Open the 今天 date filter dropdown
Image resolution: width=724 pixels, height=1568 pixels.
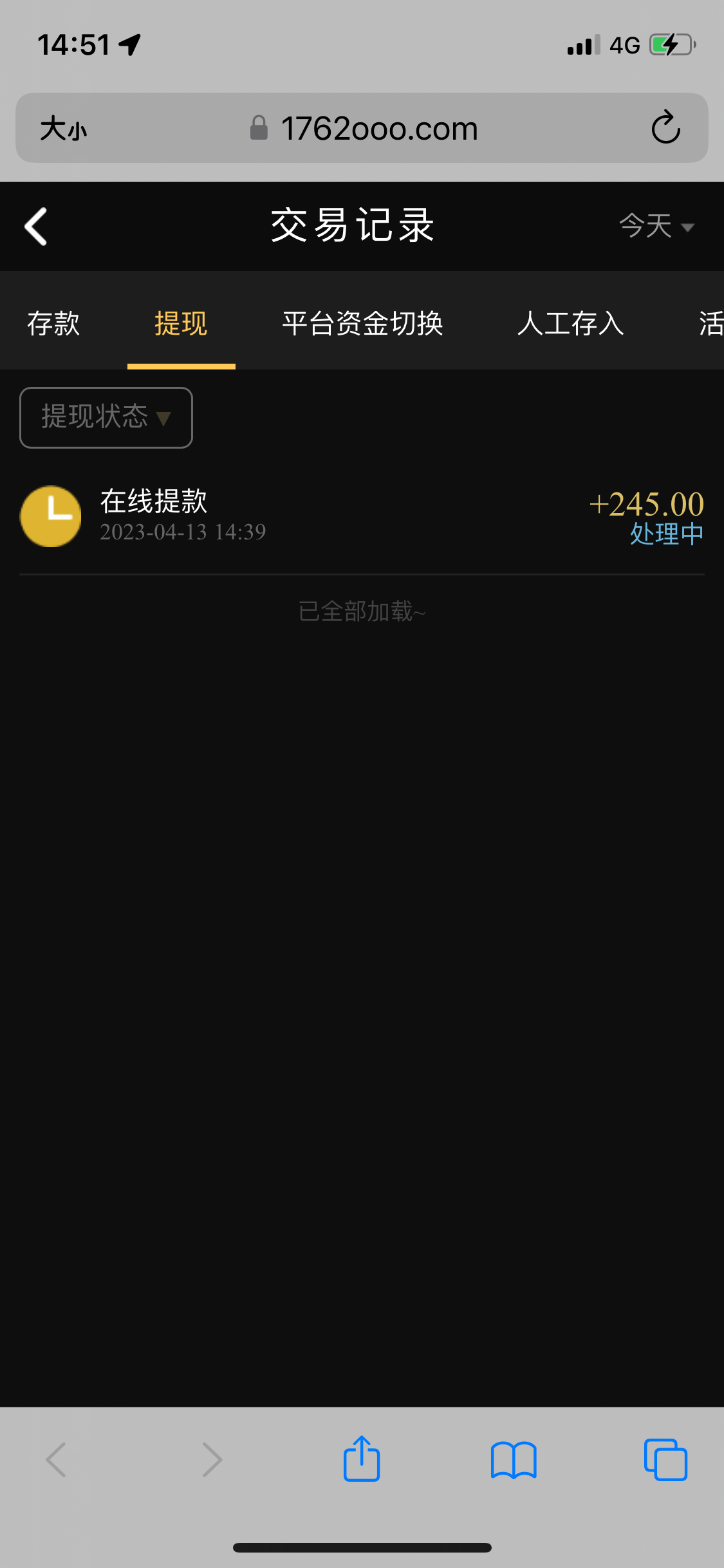(656, 227)
